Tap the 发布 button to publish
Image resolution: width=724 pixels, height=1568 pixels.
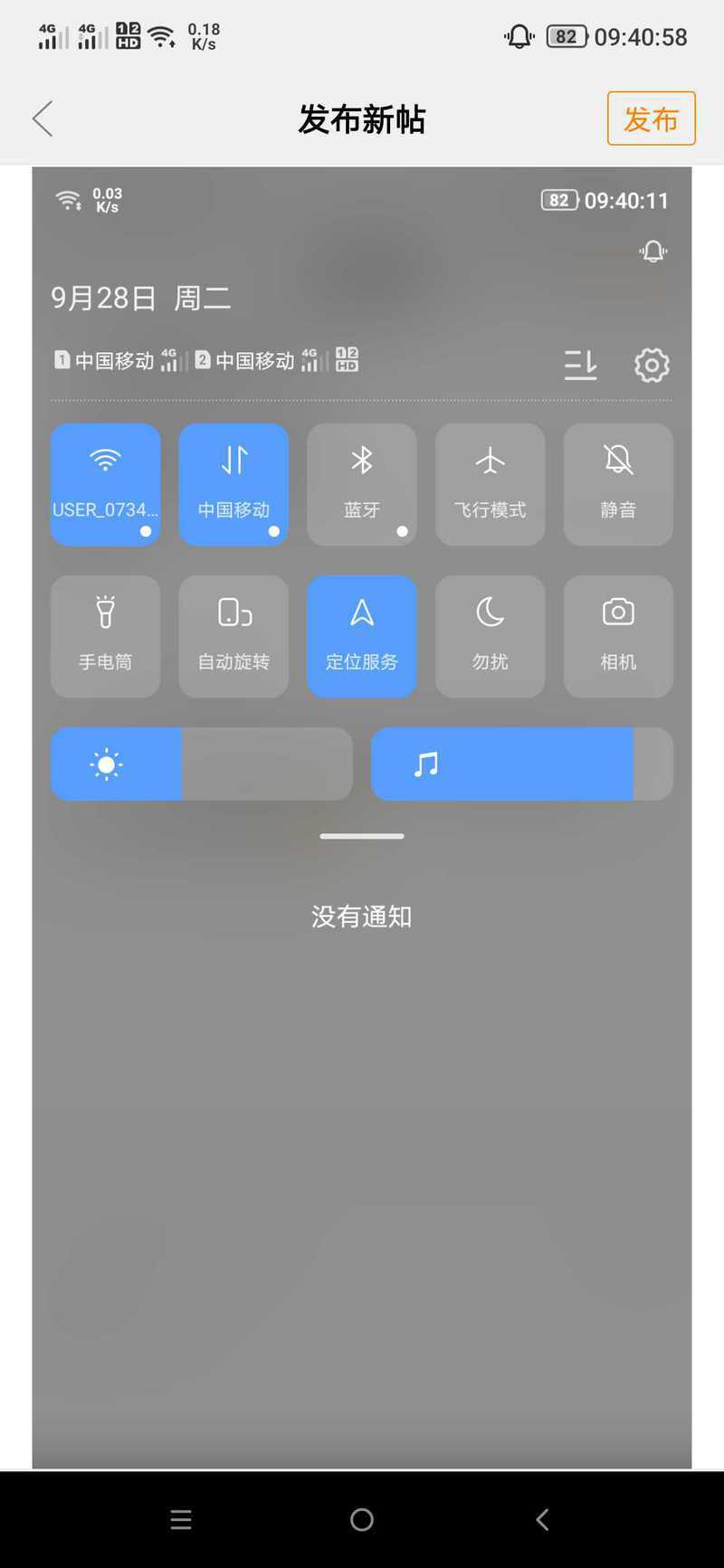651,119
